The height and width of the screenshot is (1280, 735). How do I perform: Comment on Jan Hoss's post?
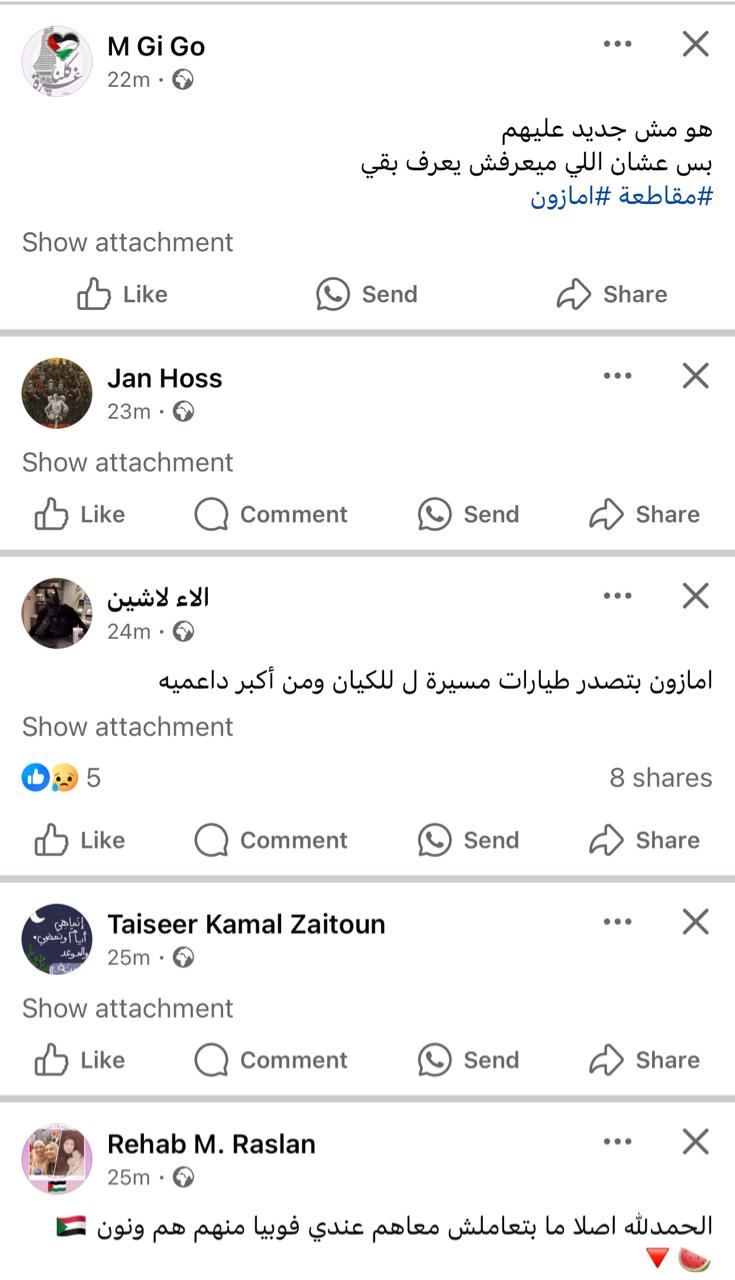(270, 514)
